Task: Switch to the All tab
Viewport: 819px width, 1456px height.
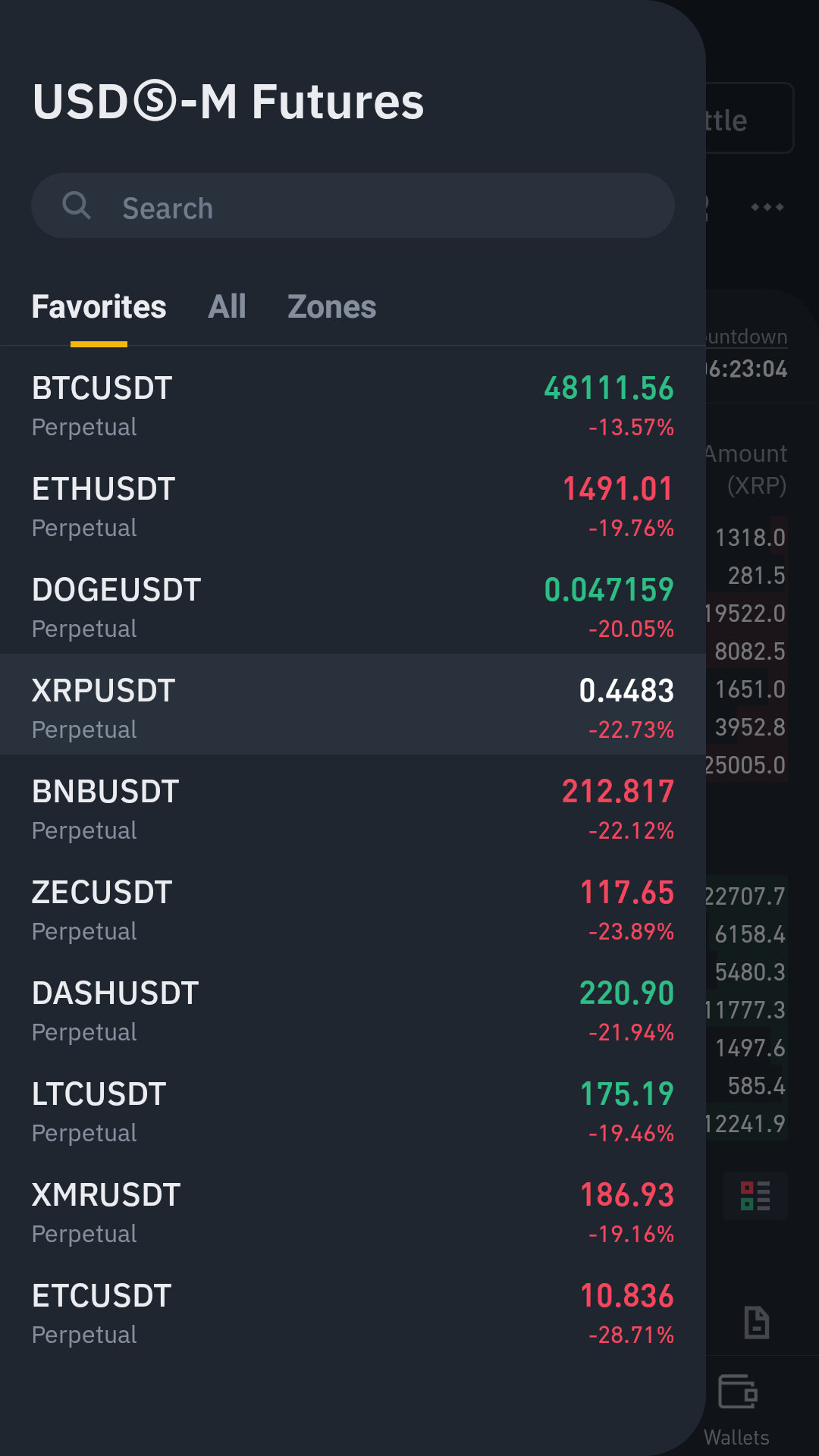Action: pos(227,307)
